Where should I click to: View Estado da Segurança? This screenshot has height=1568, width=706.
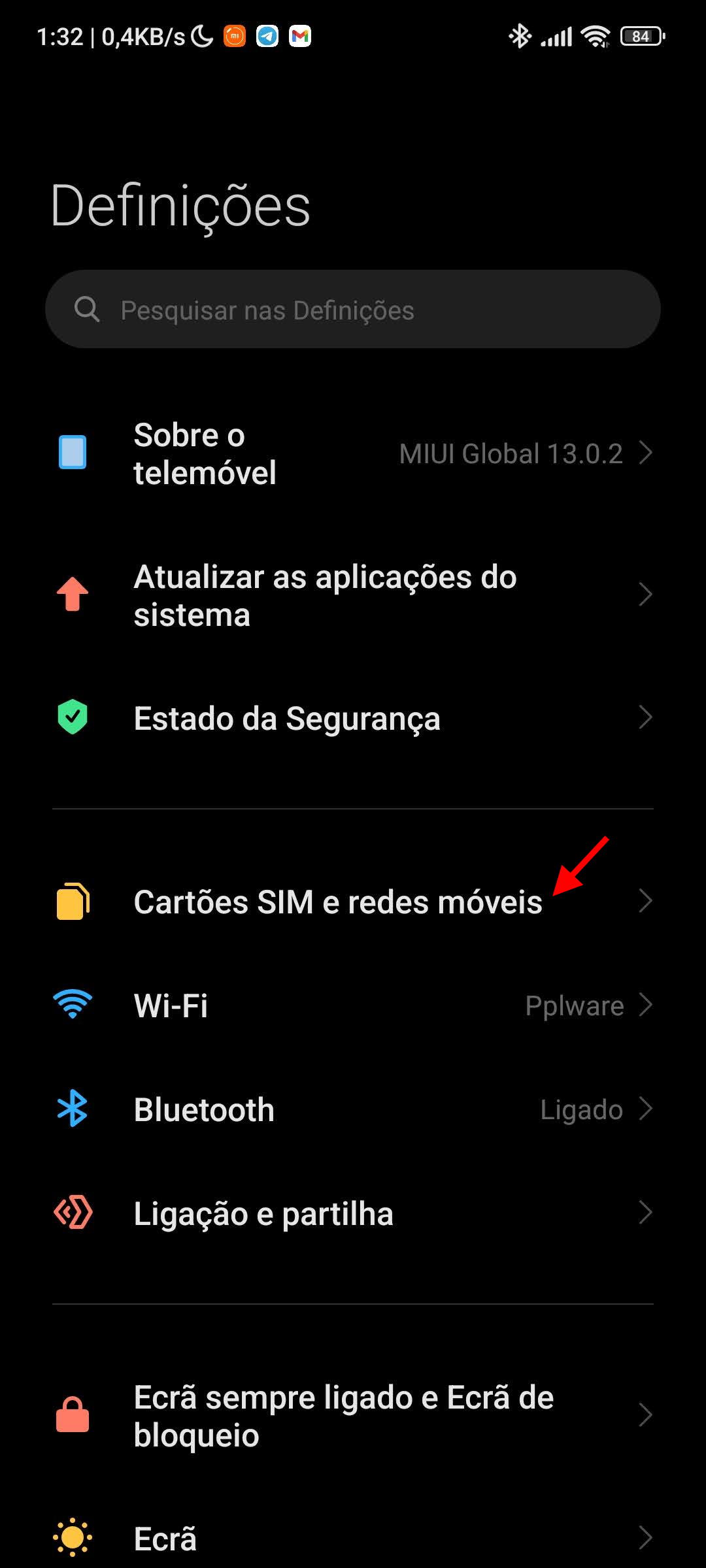(x=353, y=718)
